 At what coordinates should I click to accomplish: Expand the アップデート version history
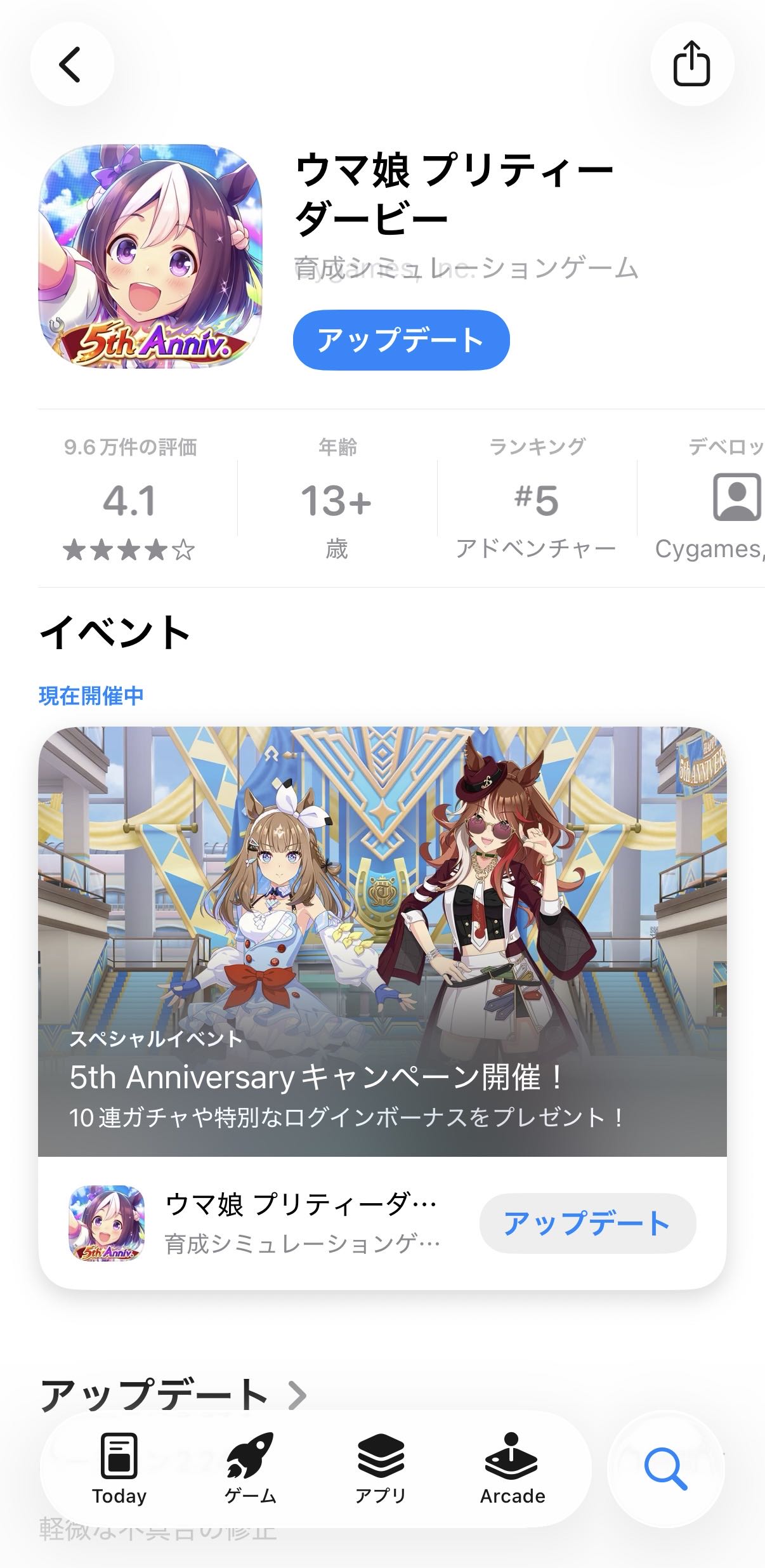[173, 1395]
